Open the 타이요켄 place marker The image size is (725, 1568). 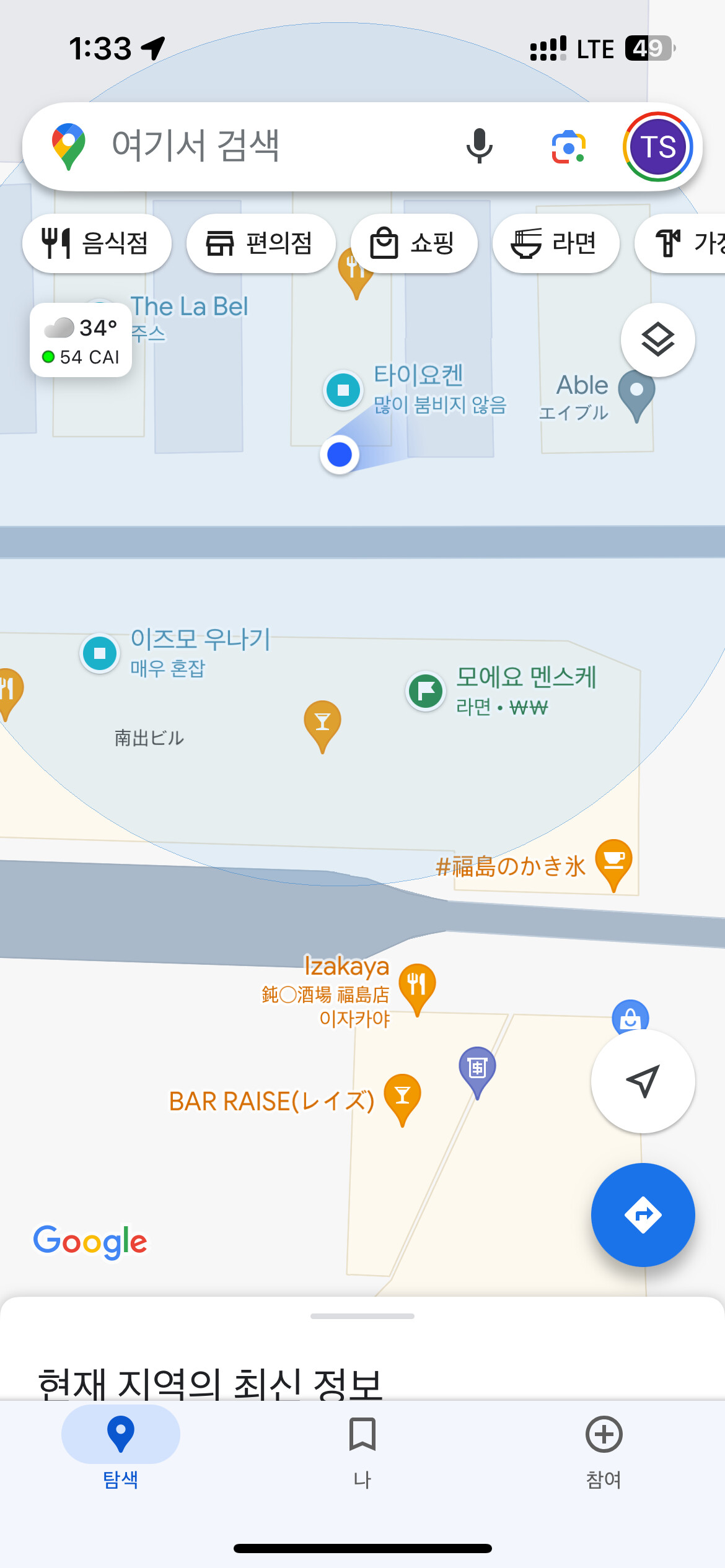[343, 390]
